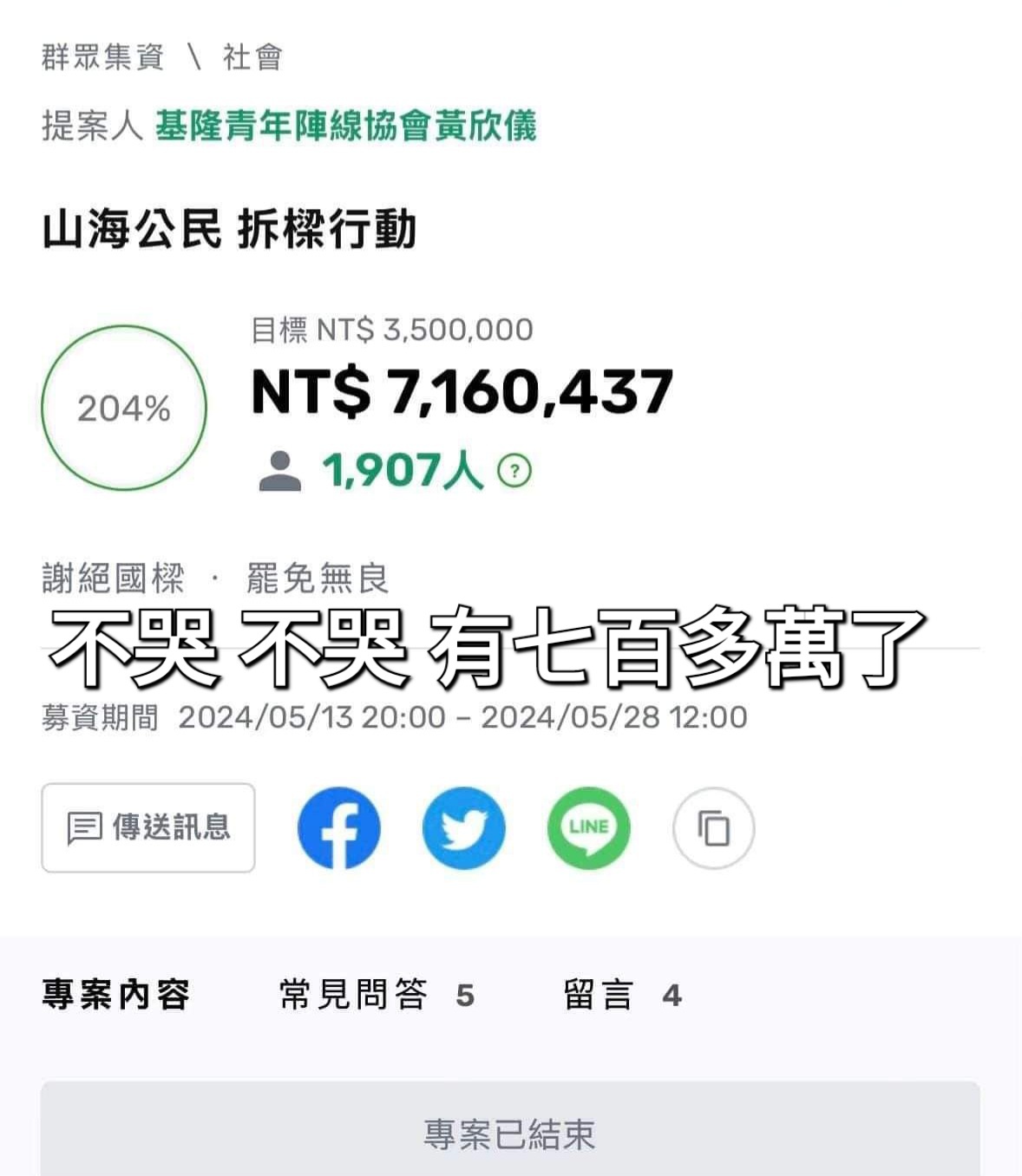Tap the 傳送訊息 button
Viewport: 1022px width, 1176px height.
tap(148, 827)
